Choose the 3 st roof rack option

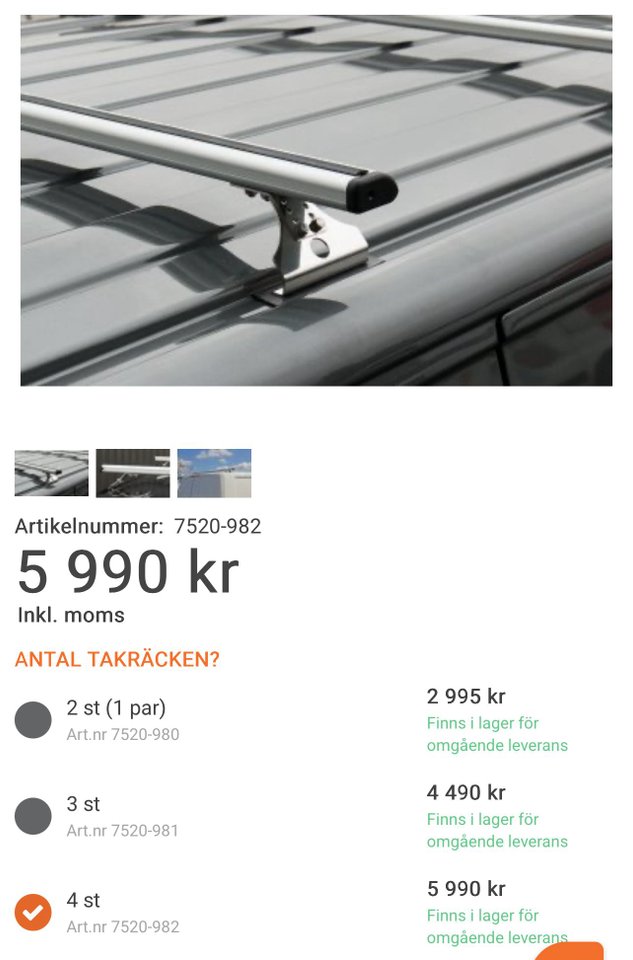point(33,816)
